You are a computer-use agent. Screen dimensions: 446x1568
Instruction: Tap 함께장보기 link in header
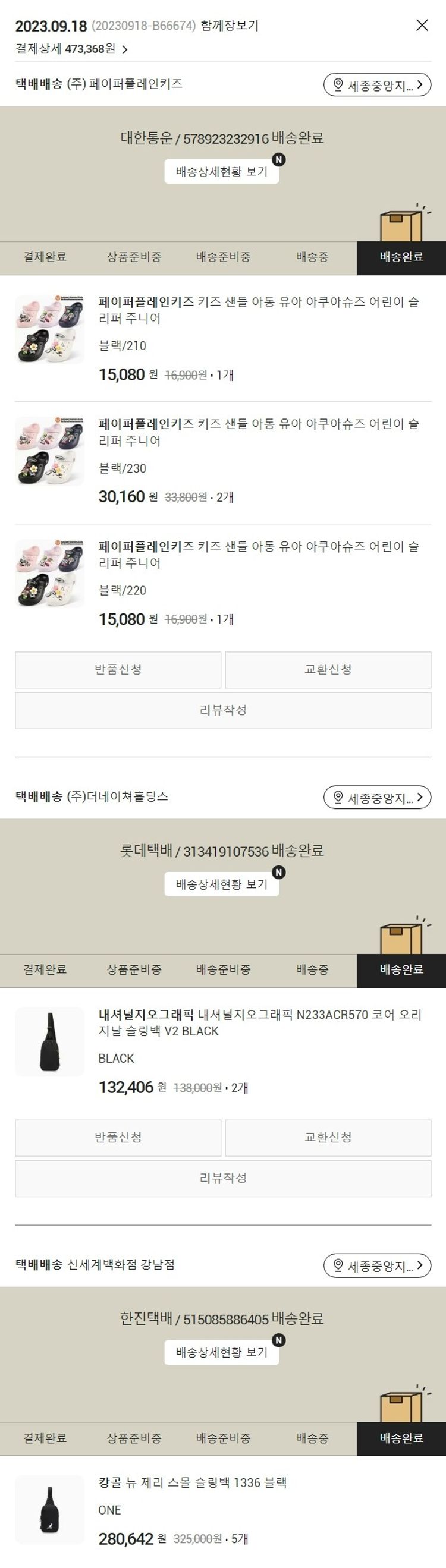[229, 26]
